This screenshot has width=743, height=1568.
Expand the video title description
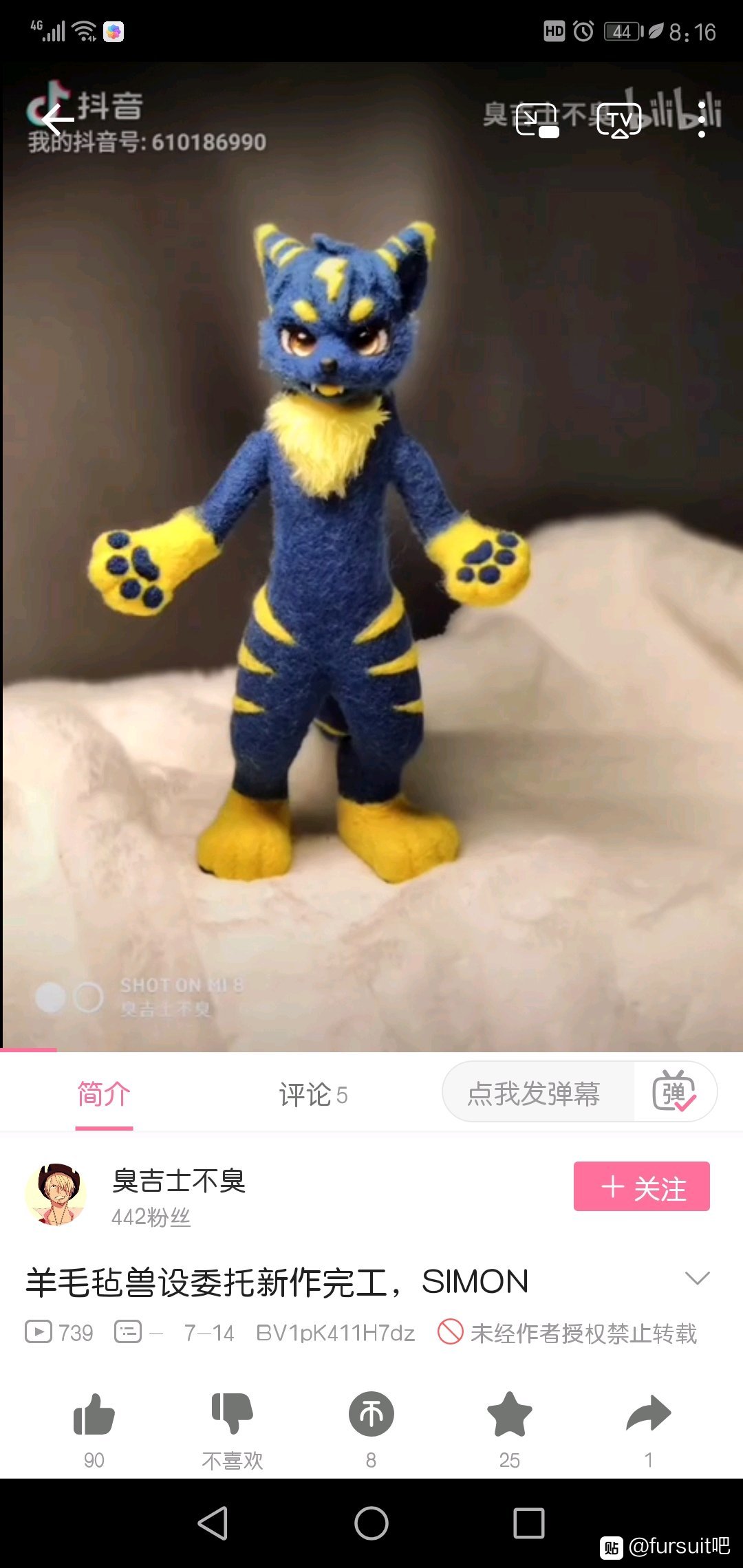point(697,1278)
